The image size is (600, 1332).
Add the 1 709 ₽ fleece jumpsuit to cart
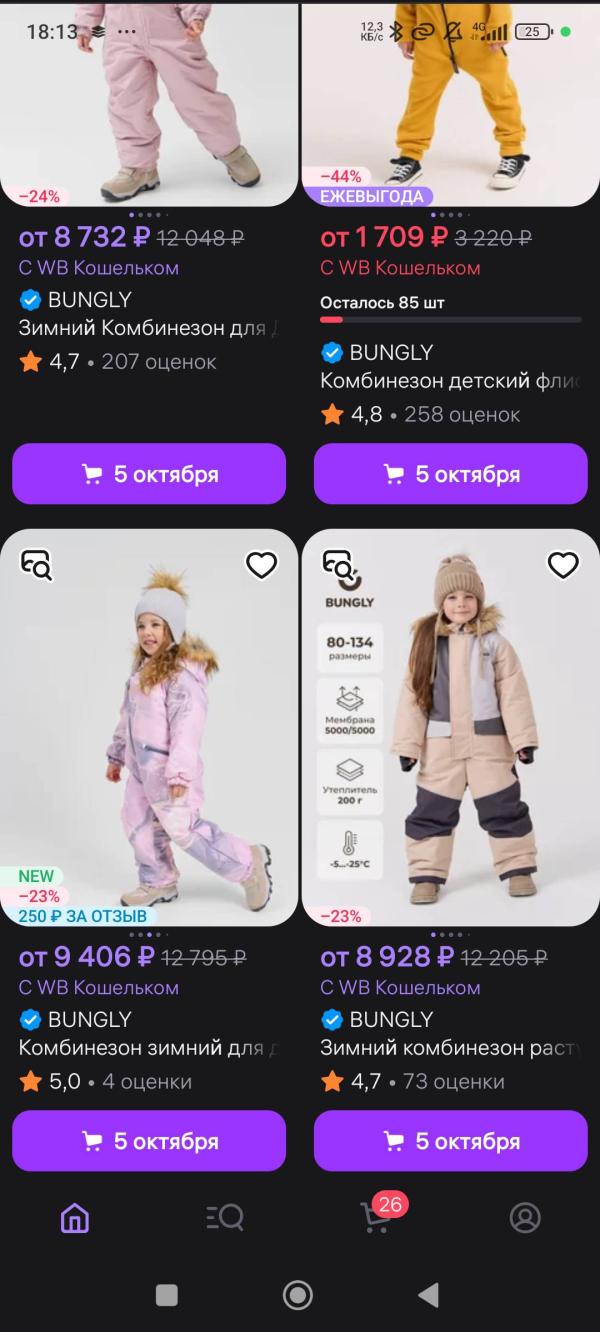450,474
